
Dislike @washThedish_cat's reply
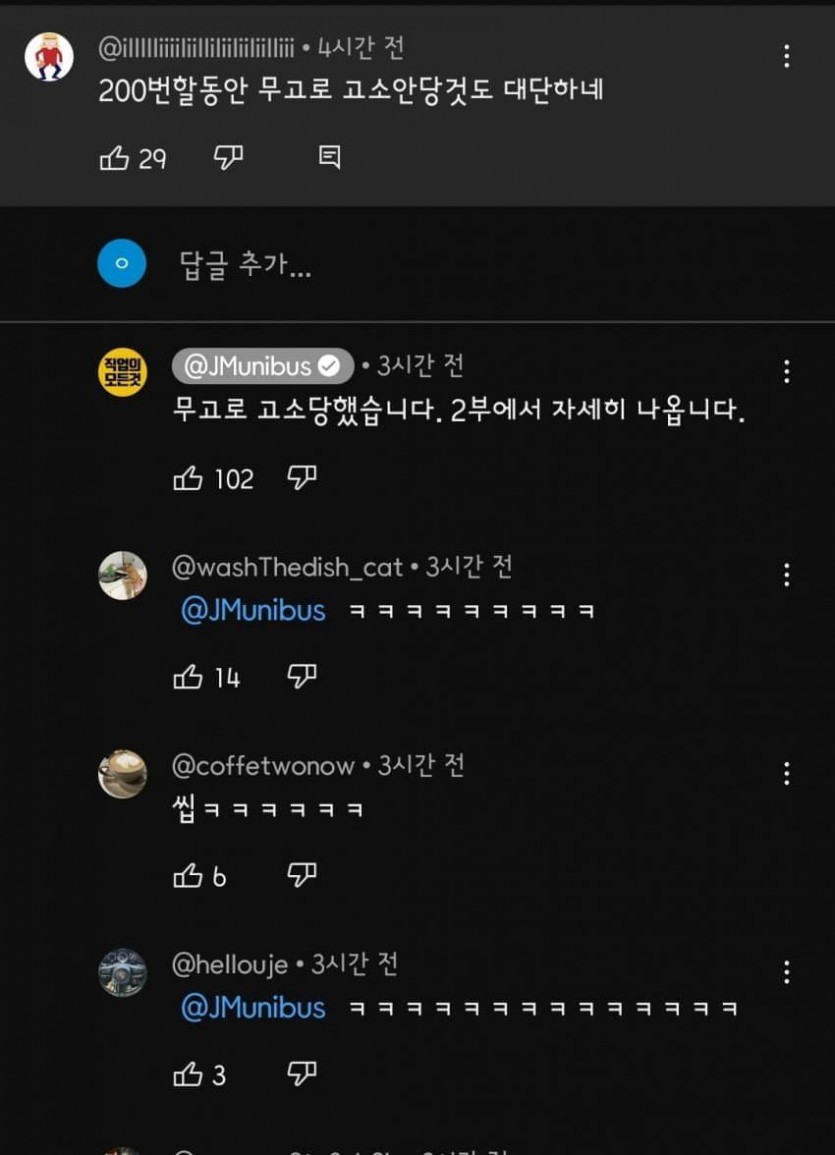click(x=302, y=677)
